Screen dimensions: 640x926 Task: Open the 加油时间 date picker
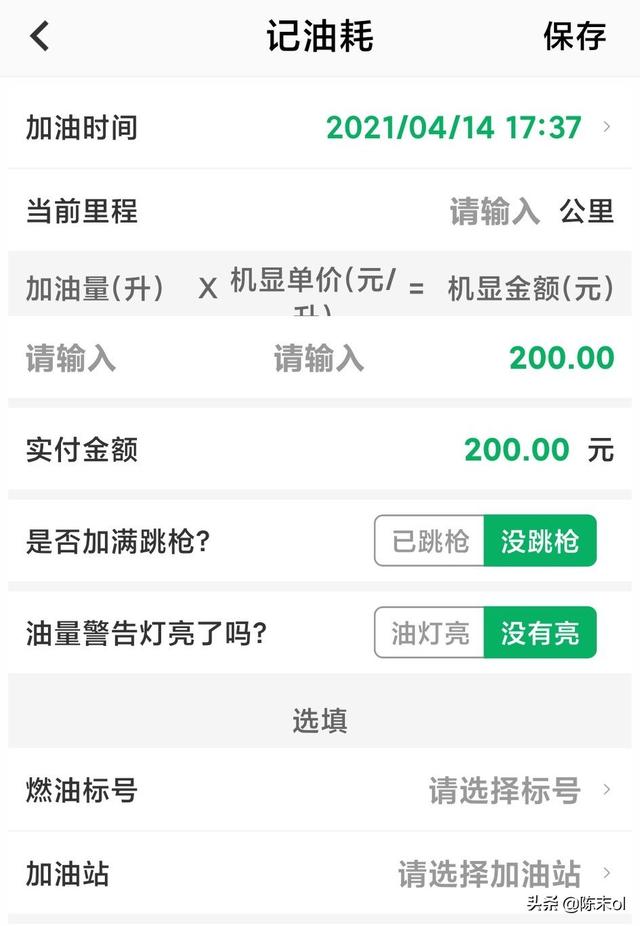[453, 127]
